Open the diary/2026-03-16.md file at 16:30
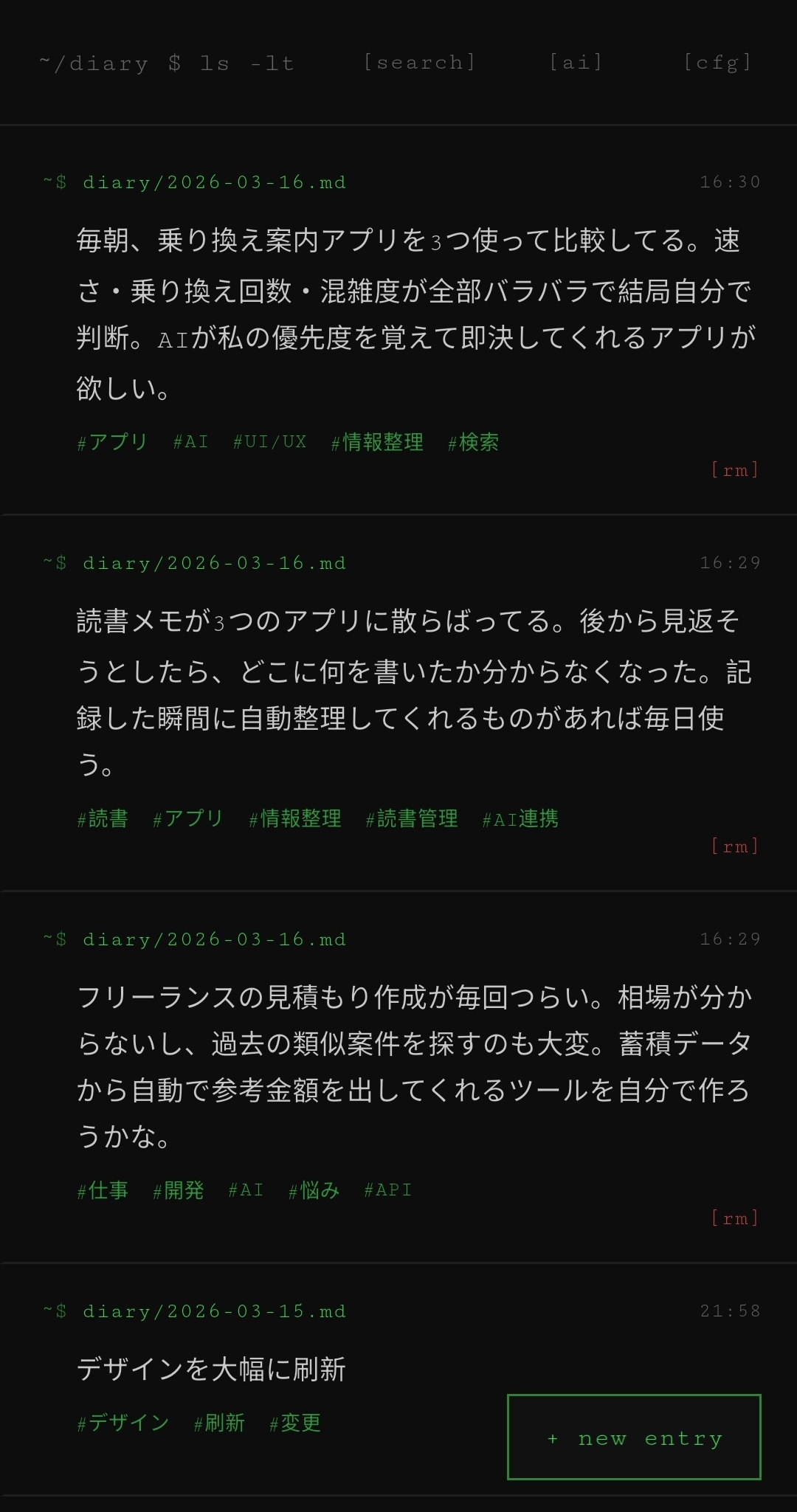 point(214,182)
